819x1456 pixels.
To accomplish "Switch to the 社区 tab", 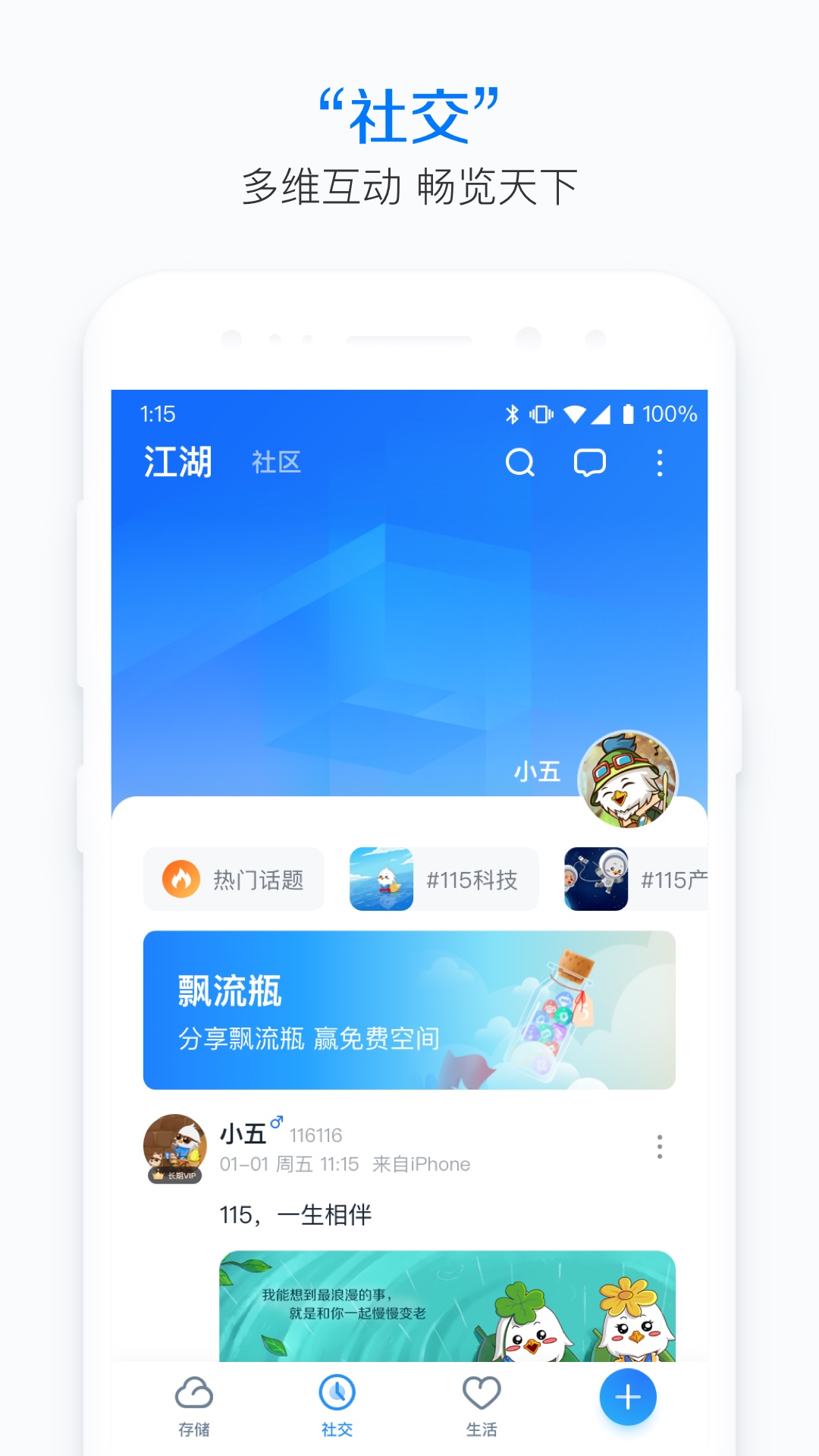I will click(x=276, y=463).
